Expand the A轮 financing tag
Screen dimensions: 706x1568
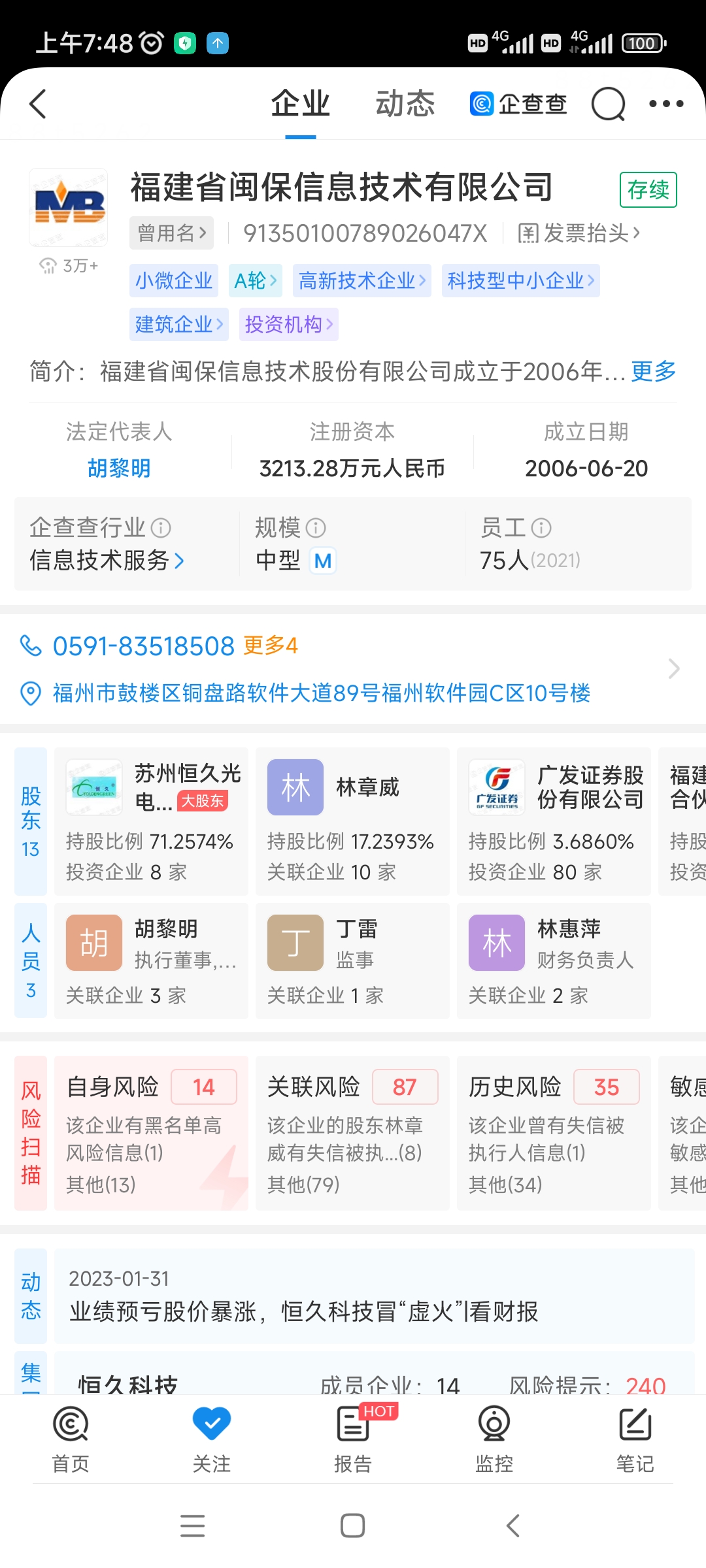click(255, 280)
